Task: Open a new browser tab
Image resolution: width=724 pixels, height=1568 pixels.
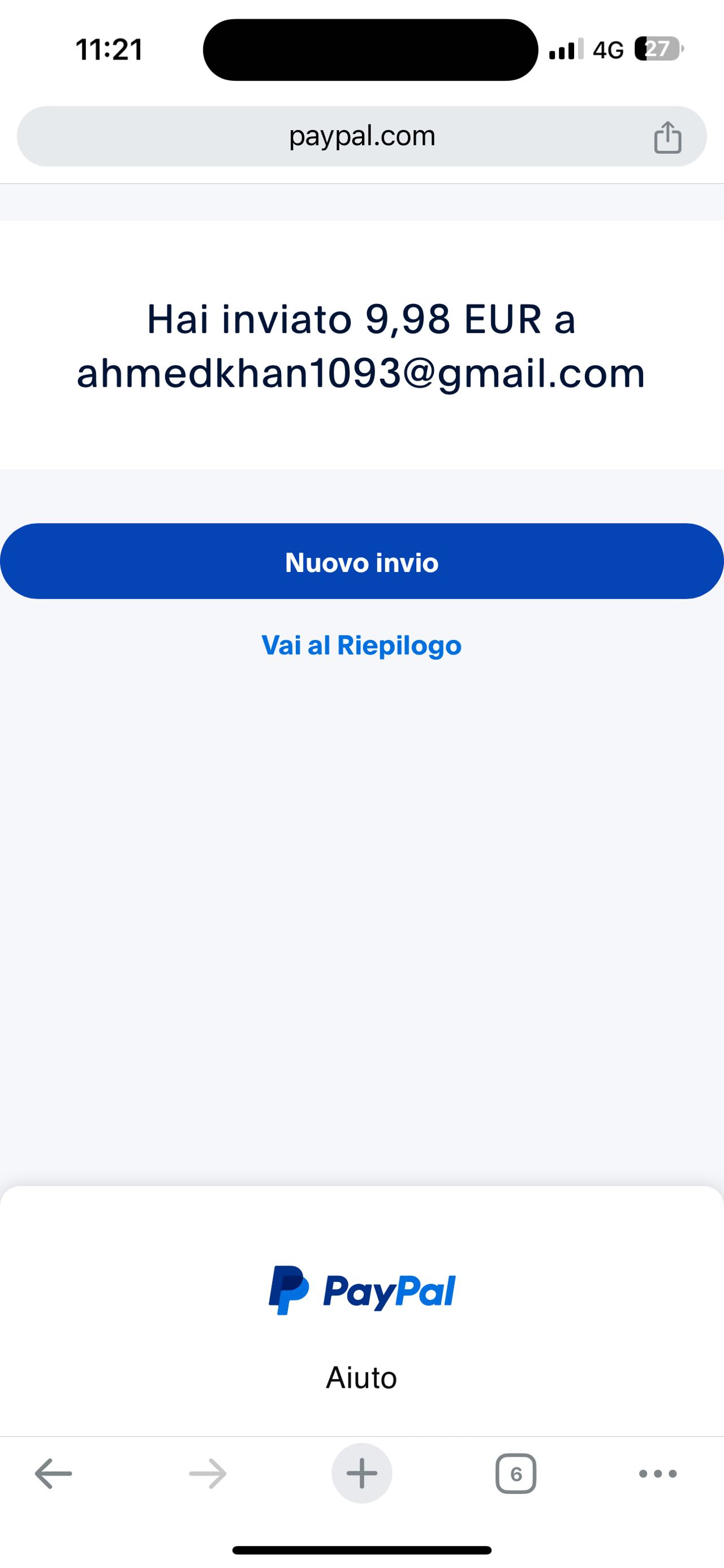Action: (x=361, y=1473)
